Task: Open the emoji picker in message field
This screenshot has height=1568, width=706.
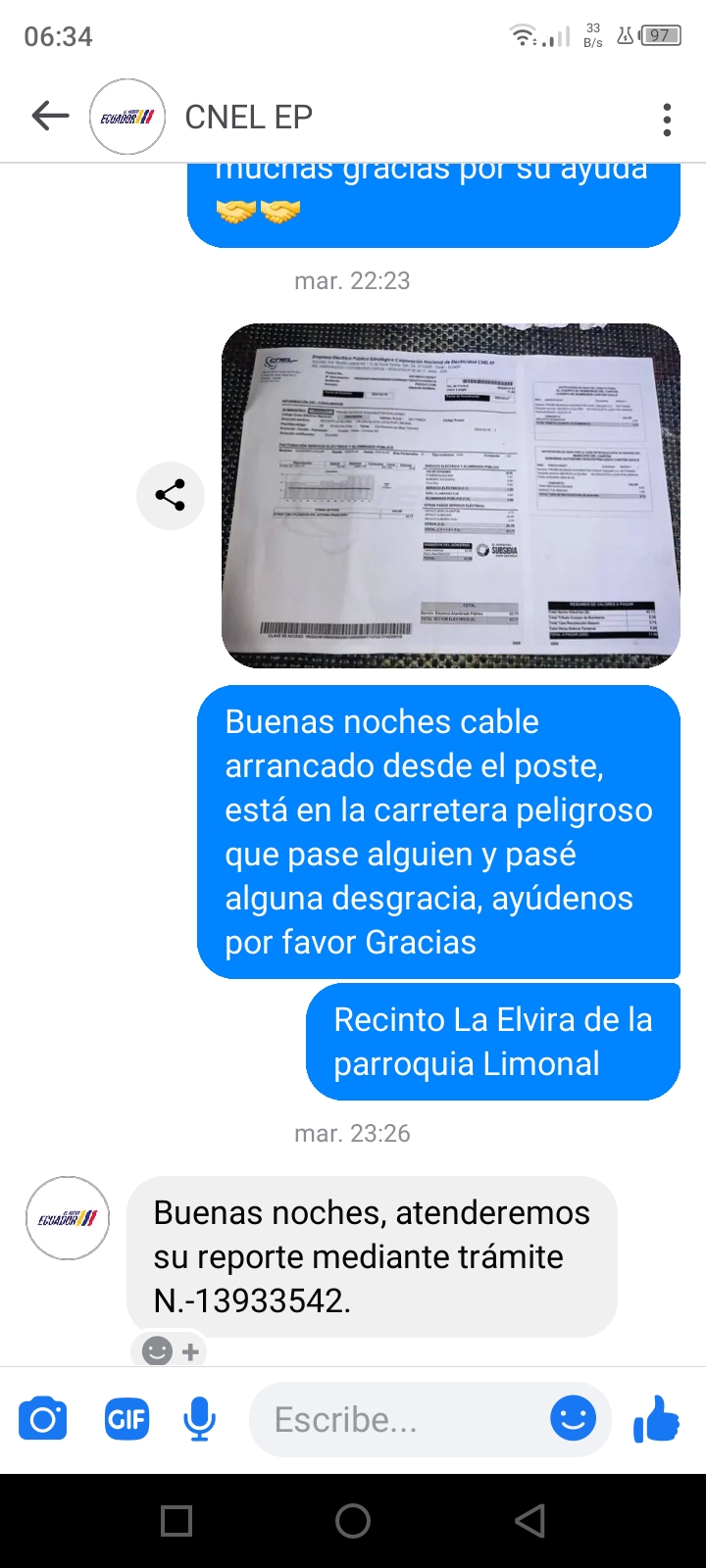Action: click(573, 1418)
